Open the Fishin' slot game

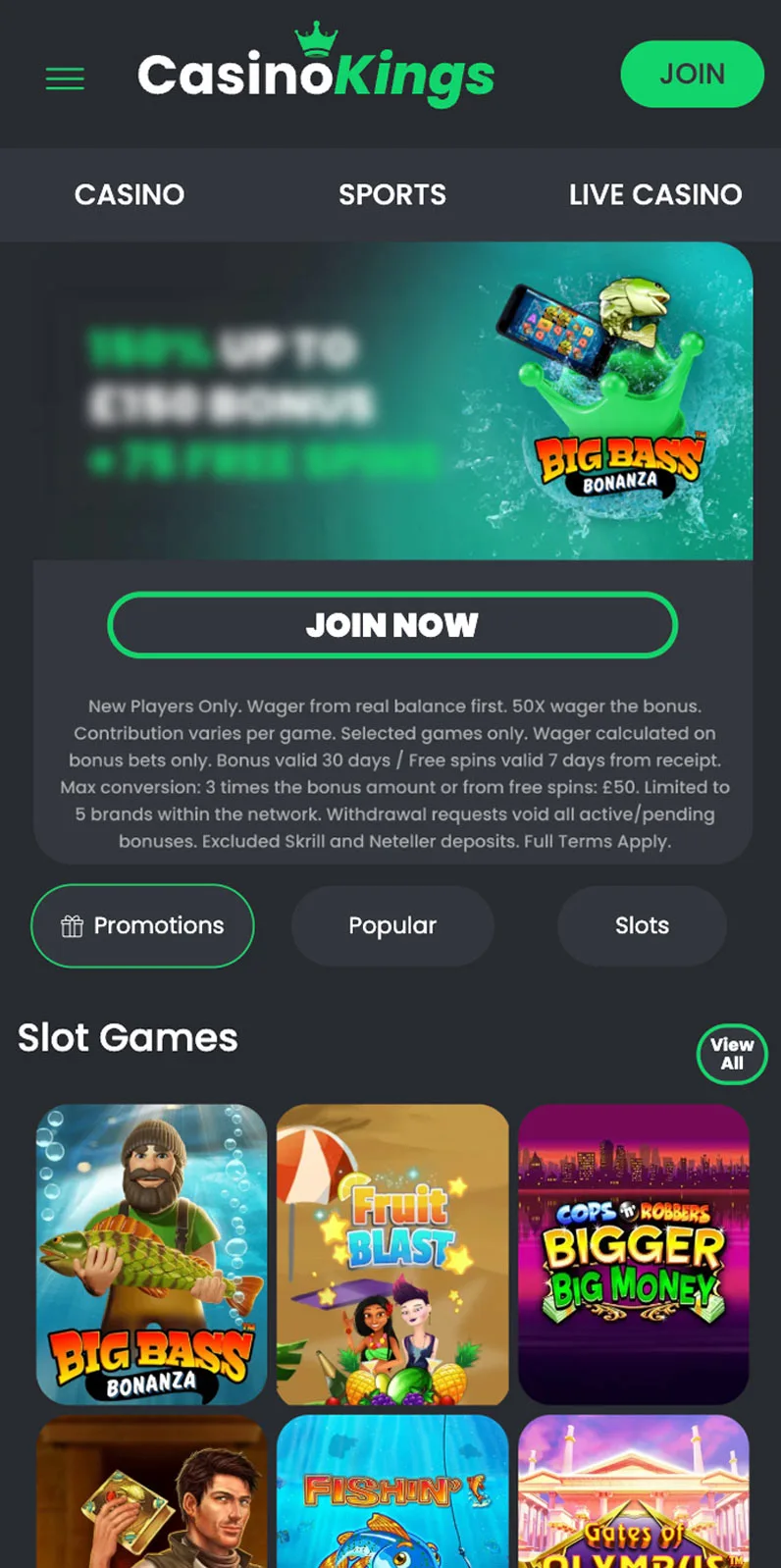tap(392, 1491)
